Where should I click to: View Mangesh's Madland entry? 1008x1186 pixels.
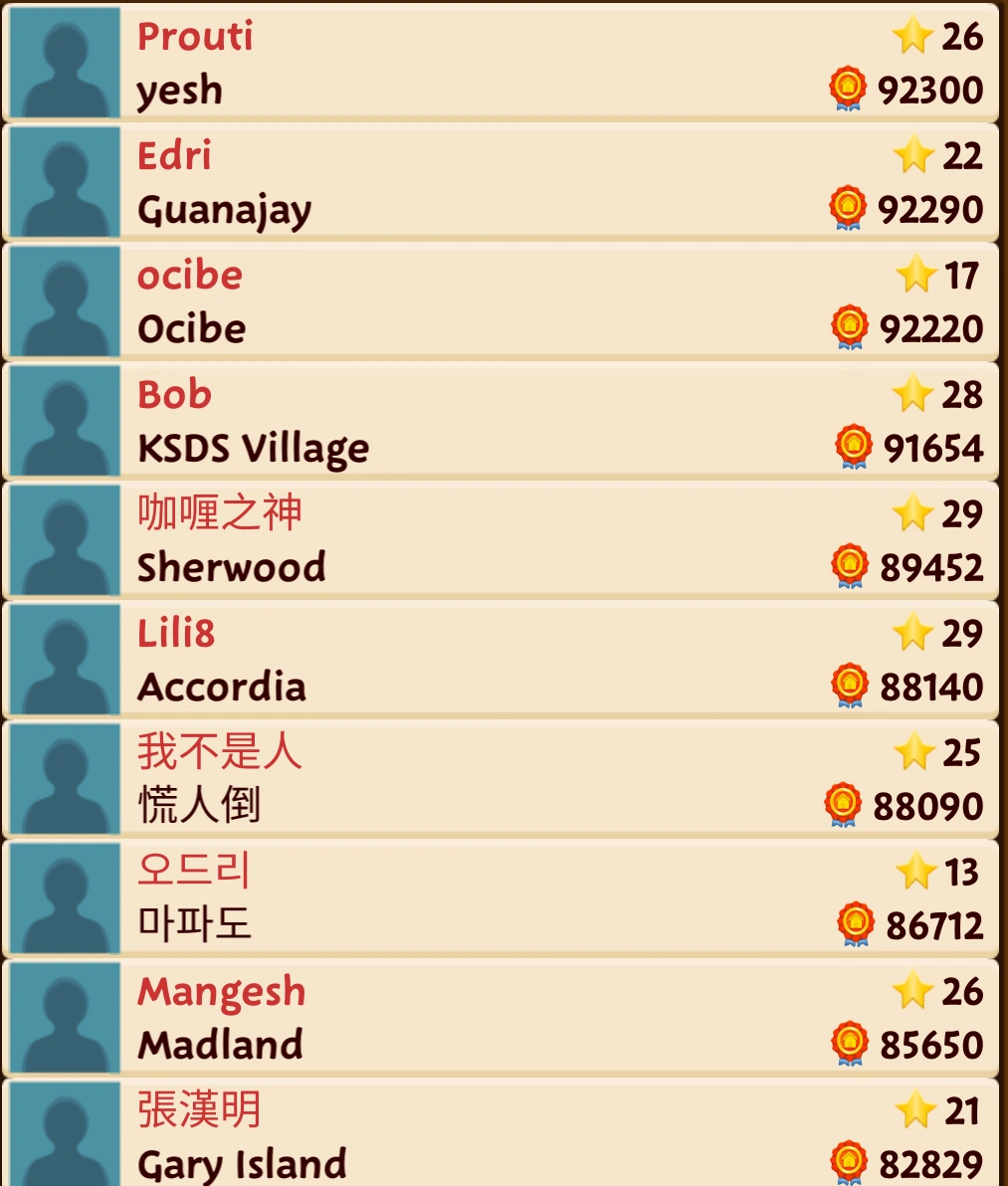click(x=504, y=1018)
